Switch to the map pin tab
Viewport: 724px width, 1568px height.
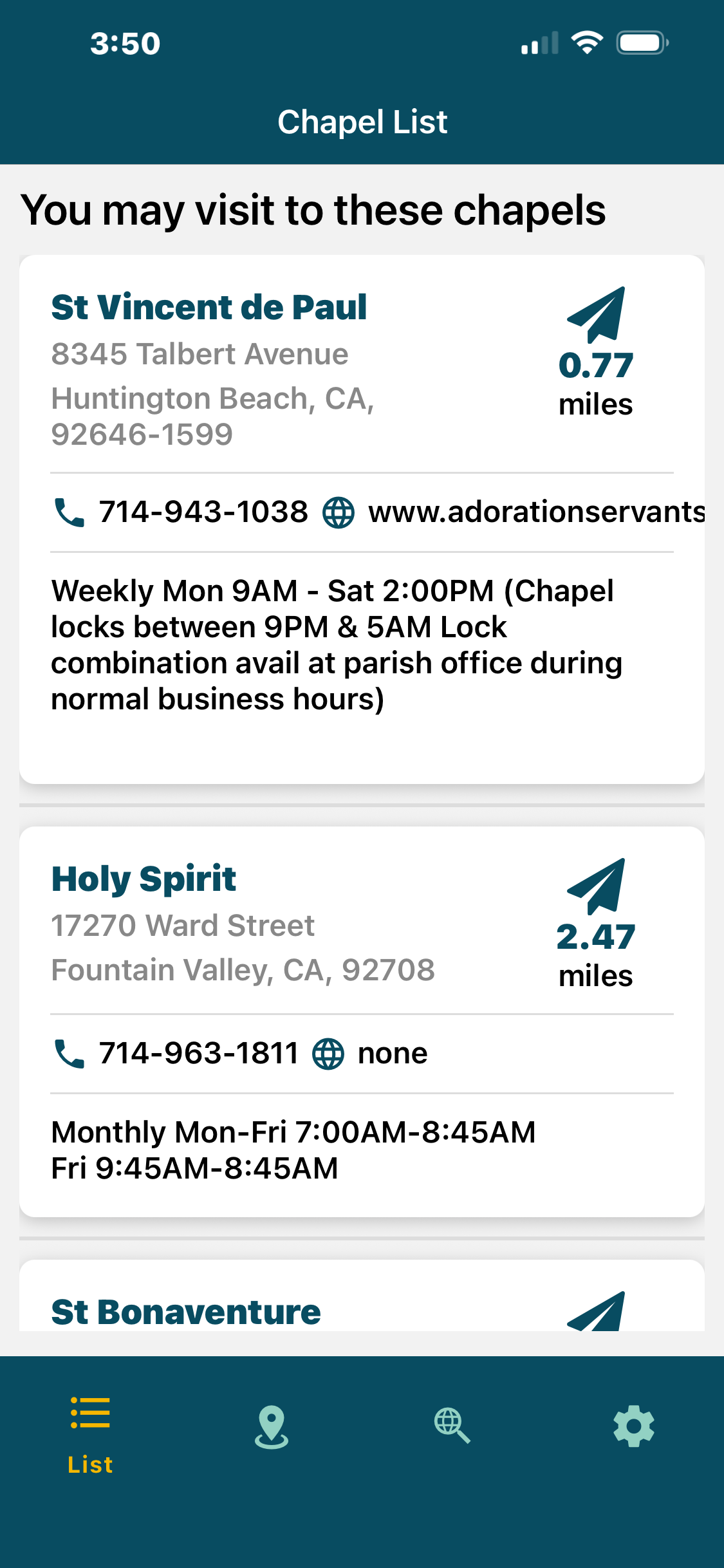pos(272,1426)
